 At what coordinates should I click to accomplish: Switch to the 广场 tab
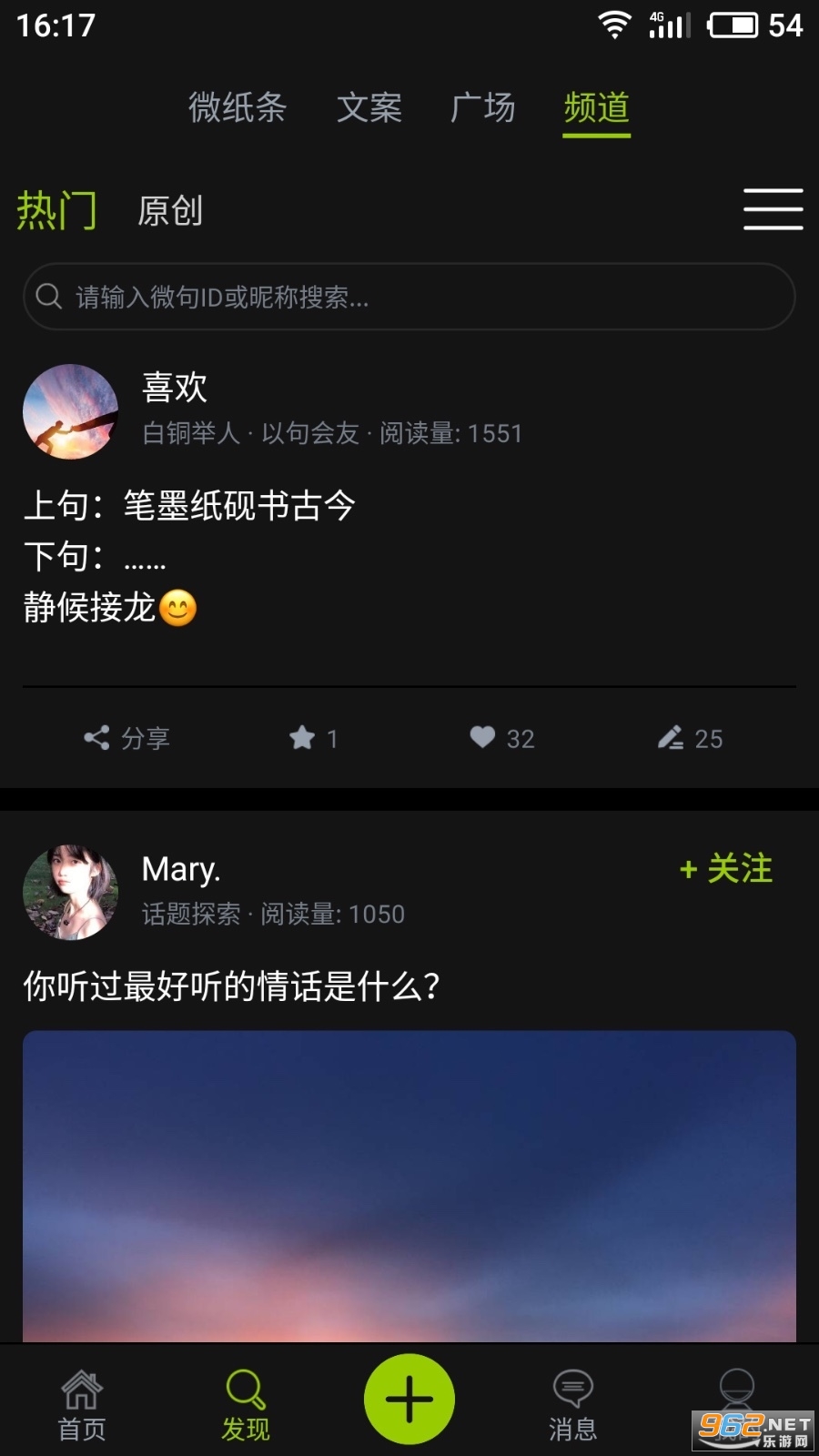coord(483,107)
